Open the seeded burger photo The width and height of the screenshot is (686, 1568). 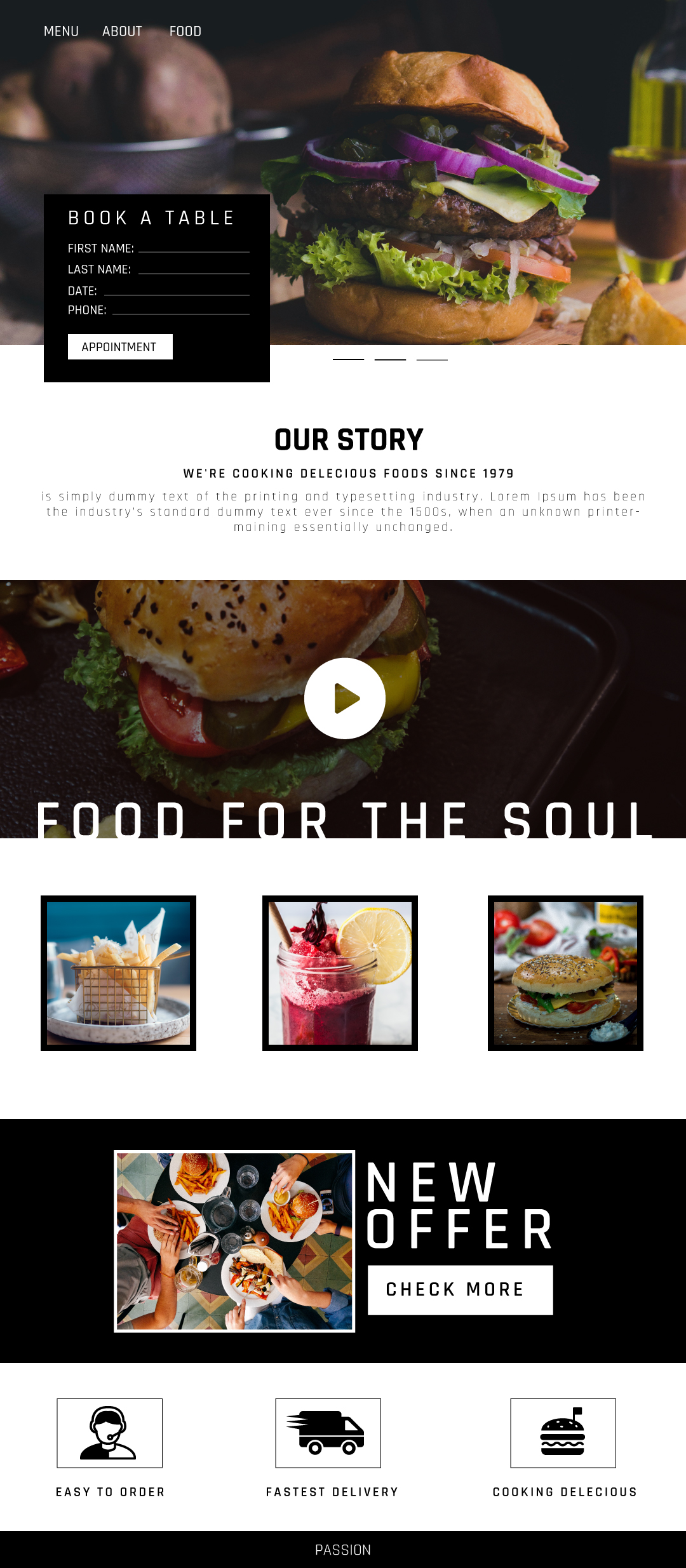pyautogui.click(x=565, y=973)
